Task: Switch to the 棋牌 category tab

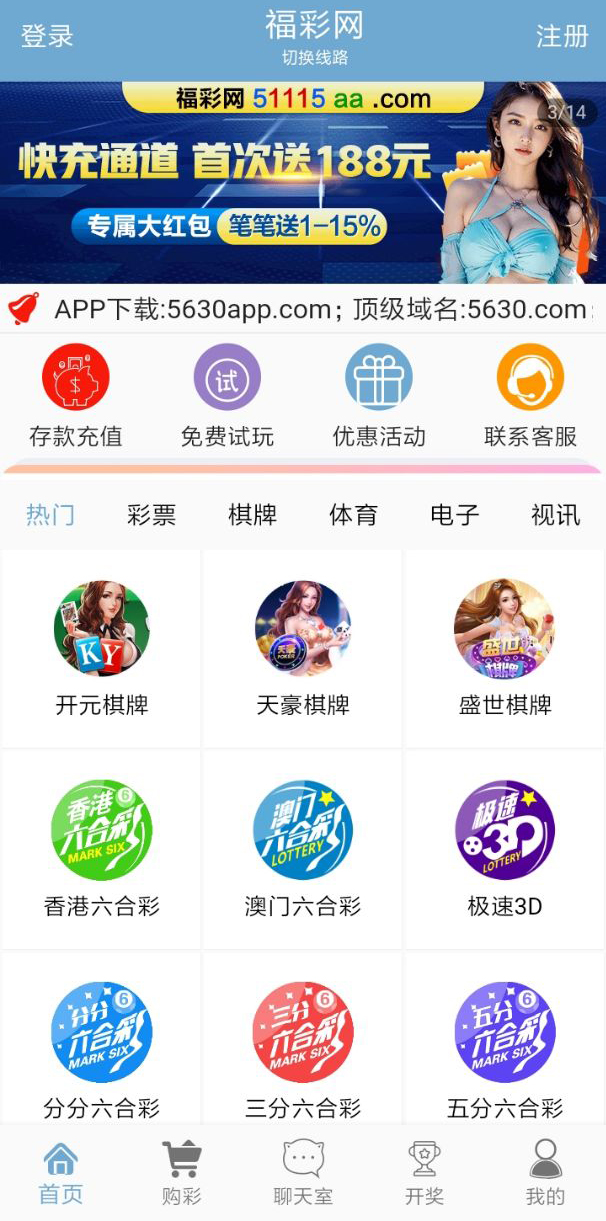Action: tap(252, 515)
